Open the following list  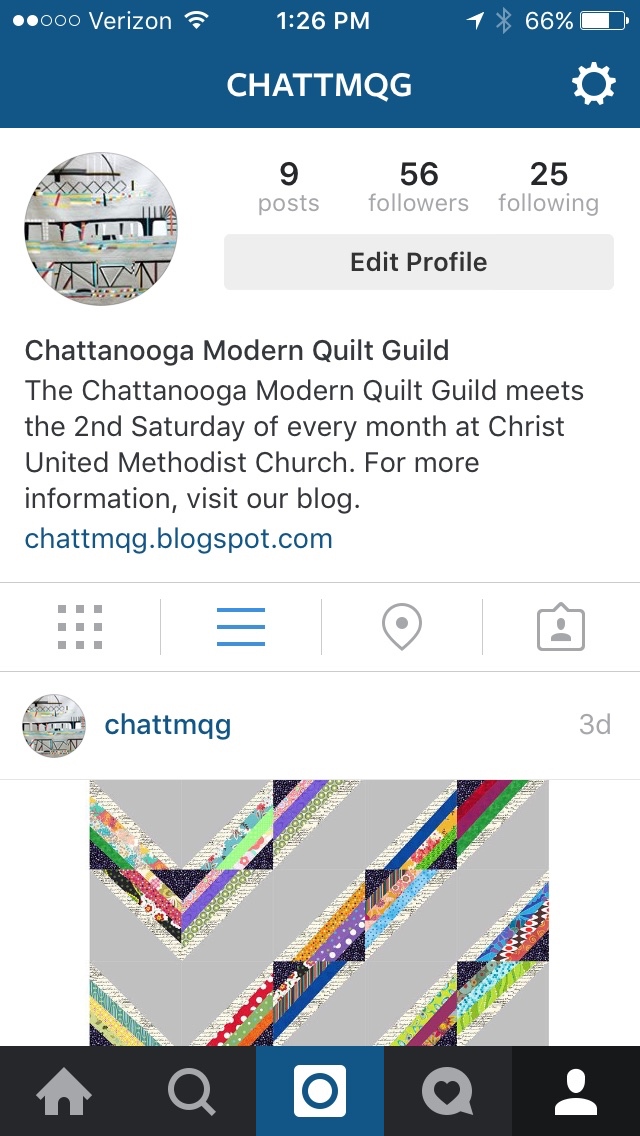coord(548,188)
